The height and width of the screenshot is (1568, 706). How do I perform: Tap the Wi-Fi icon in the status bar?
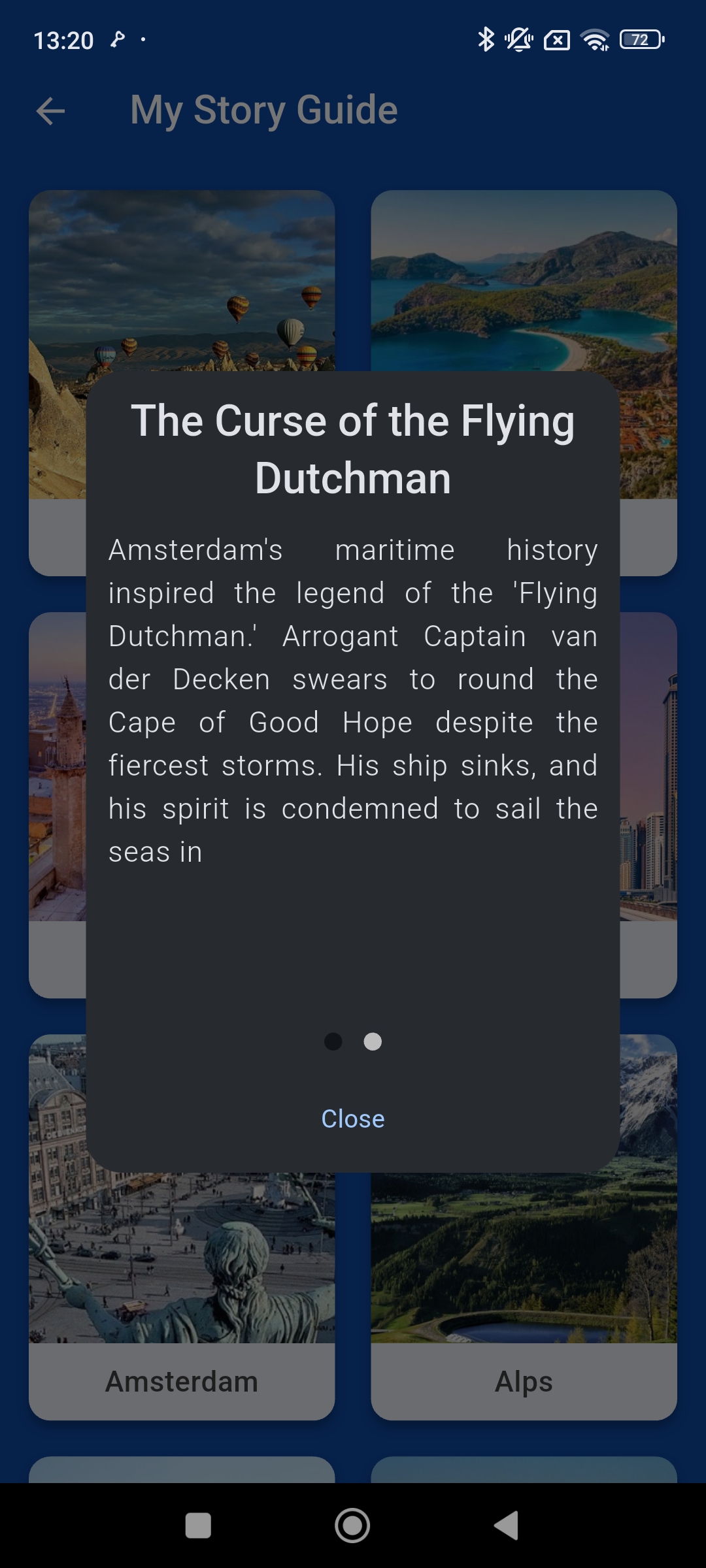[594, 41]
